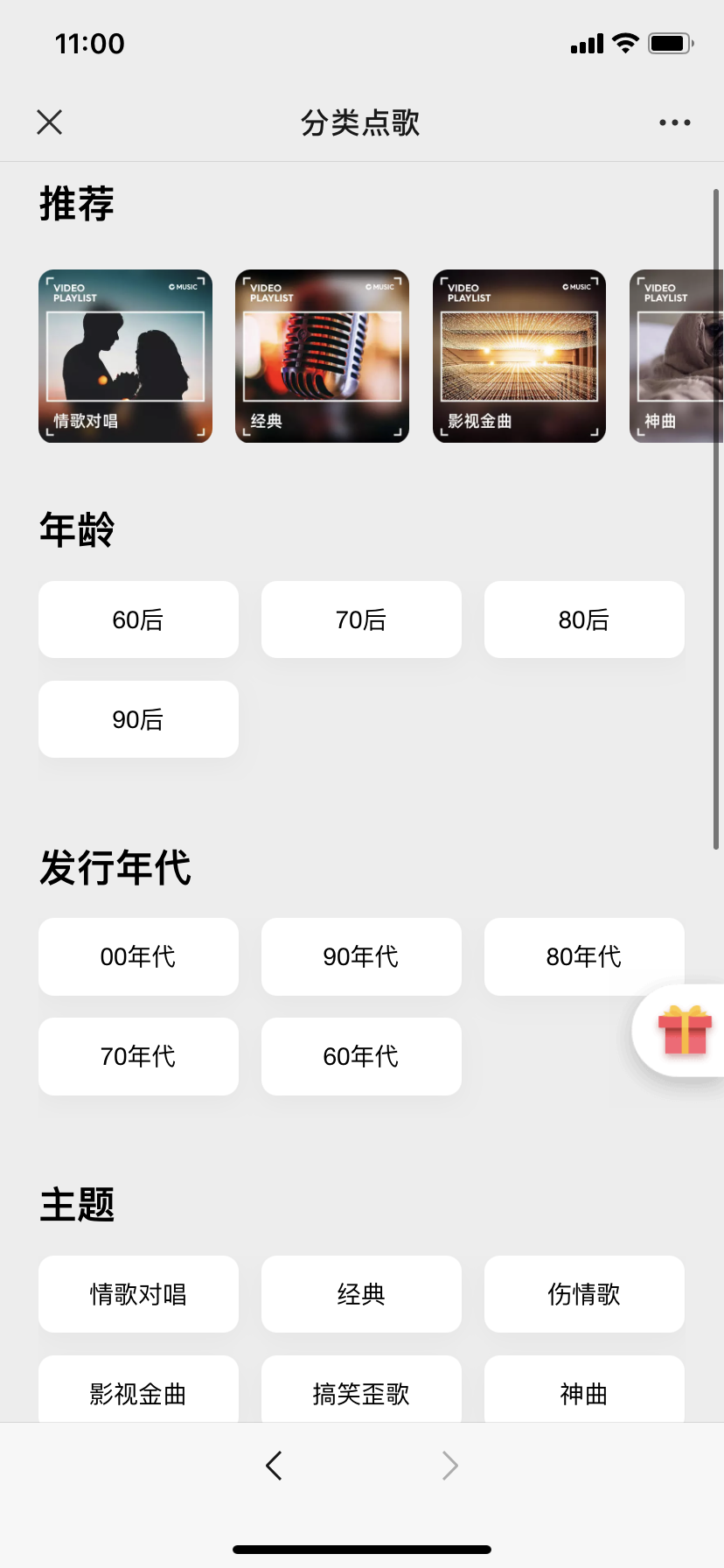This screenshot has width=724, height=1568.
Task: Open the WeChat more options menu
Action: [x=674, y=122]
